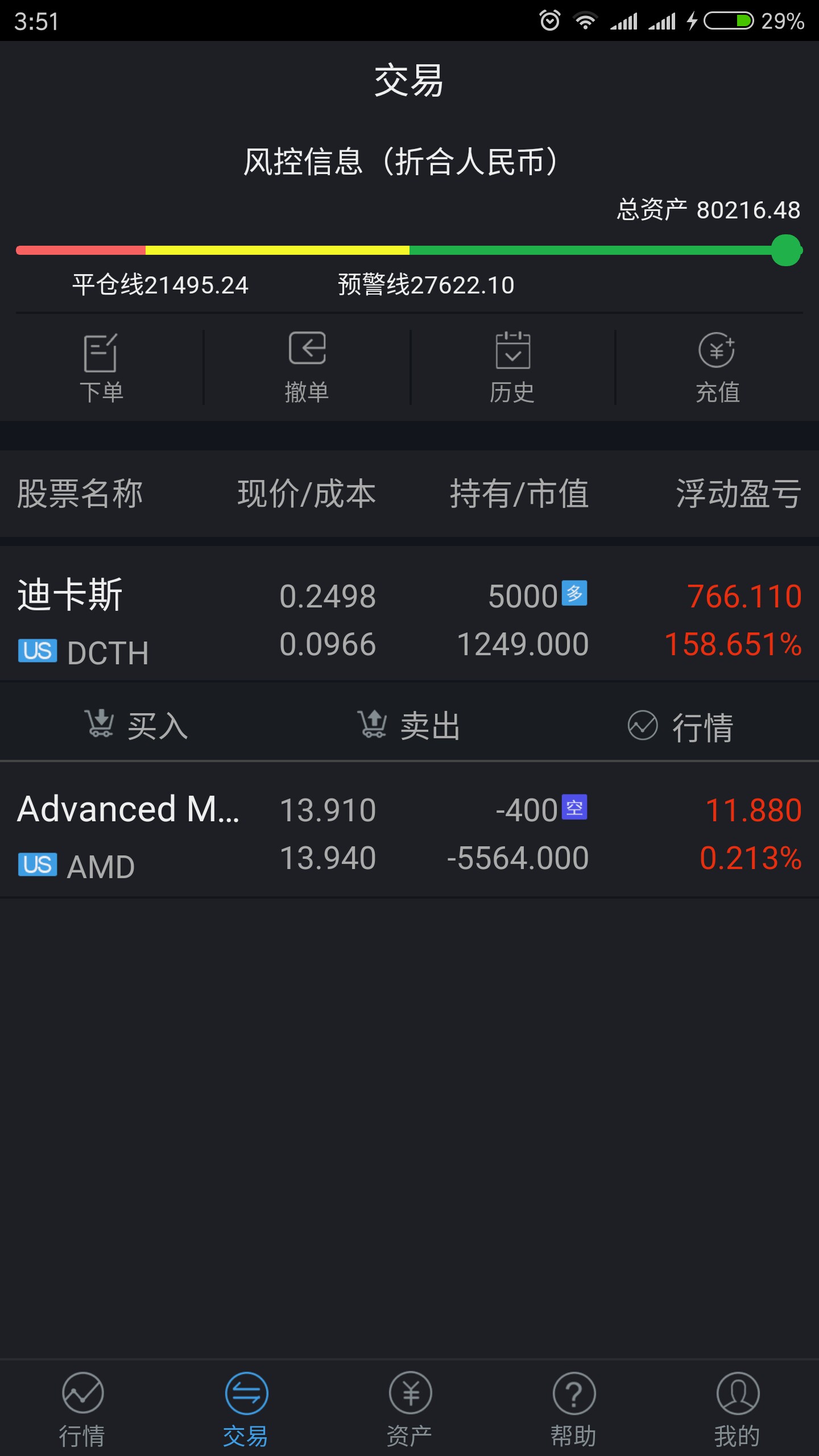View 历史 trade history

(x=512, y=367)
